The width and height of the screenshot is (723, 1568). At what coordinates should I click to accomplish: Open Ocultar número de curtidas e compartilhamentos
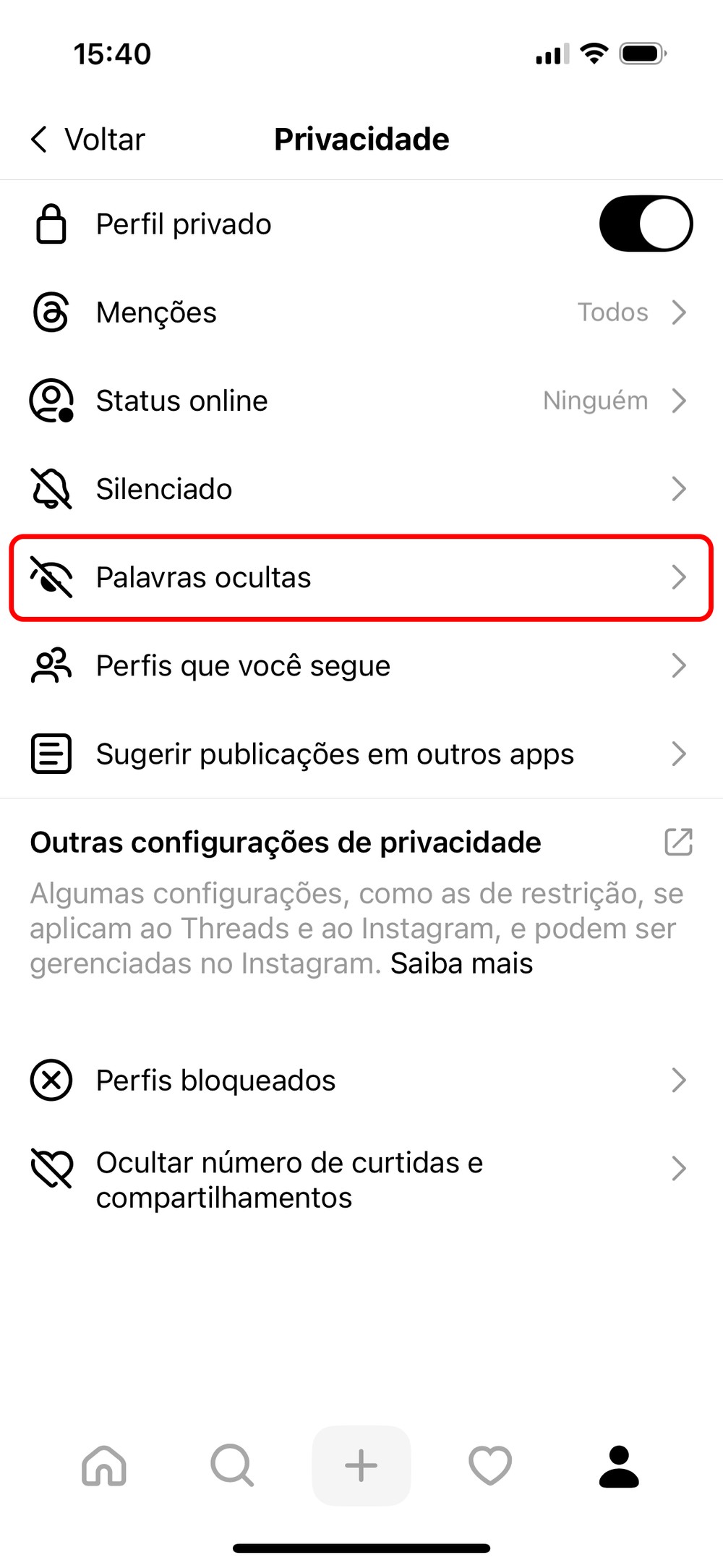click(360, 1179)
